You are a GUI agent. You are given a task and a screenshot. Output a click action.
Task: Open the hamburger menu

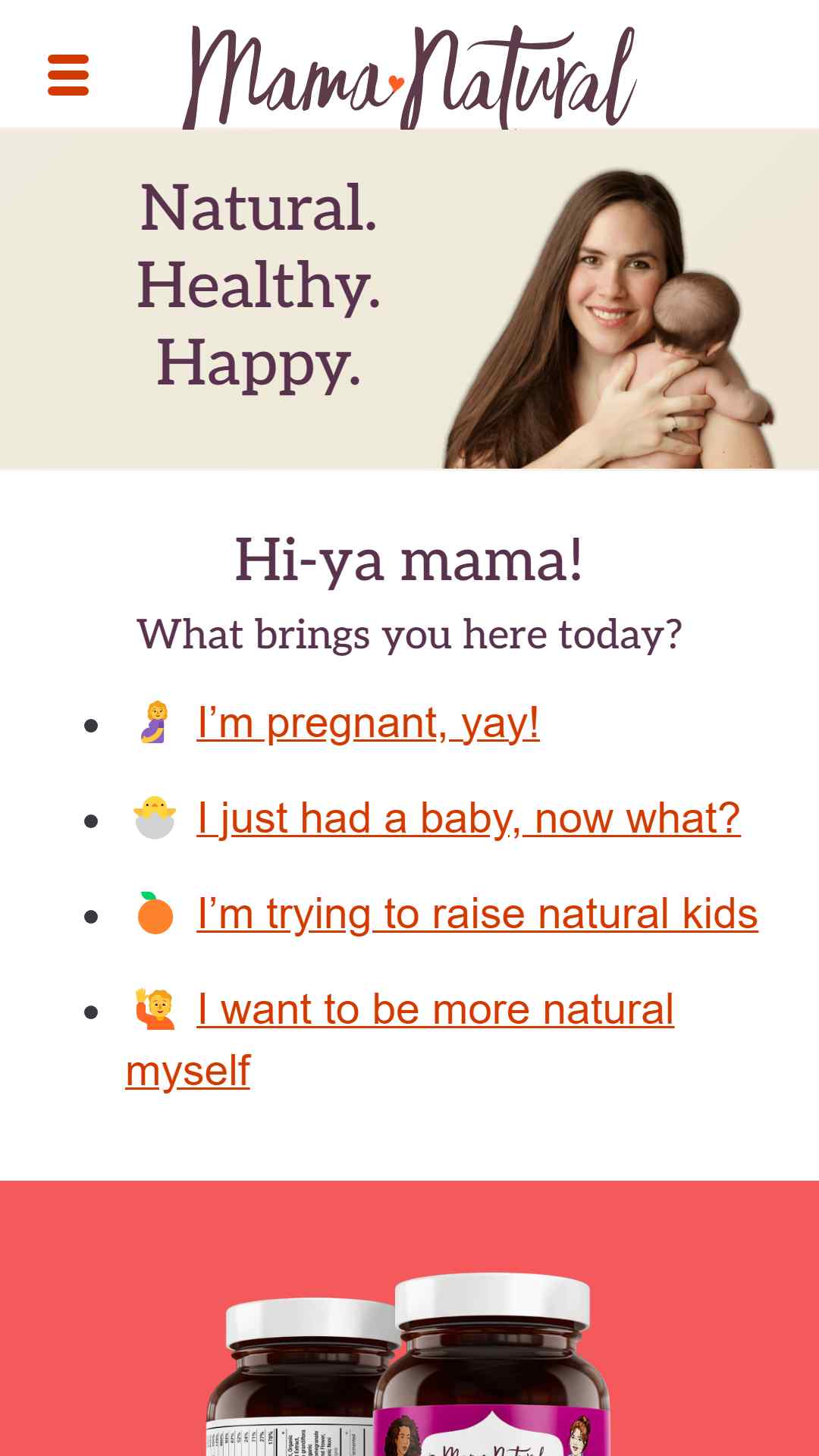pyautogui.click(x=68, y=75)
